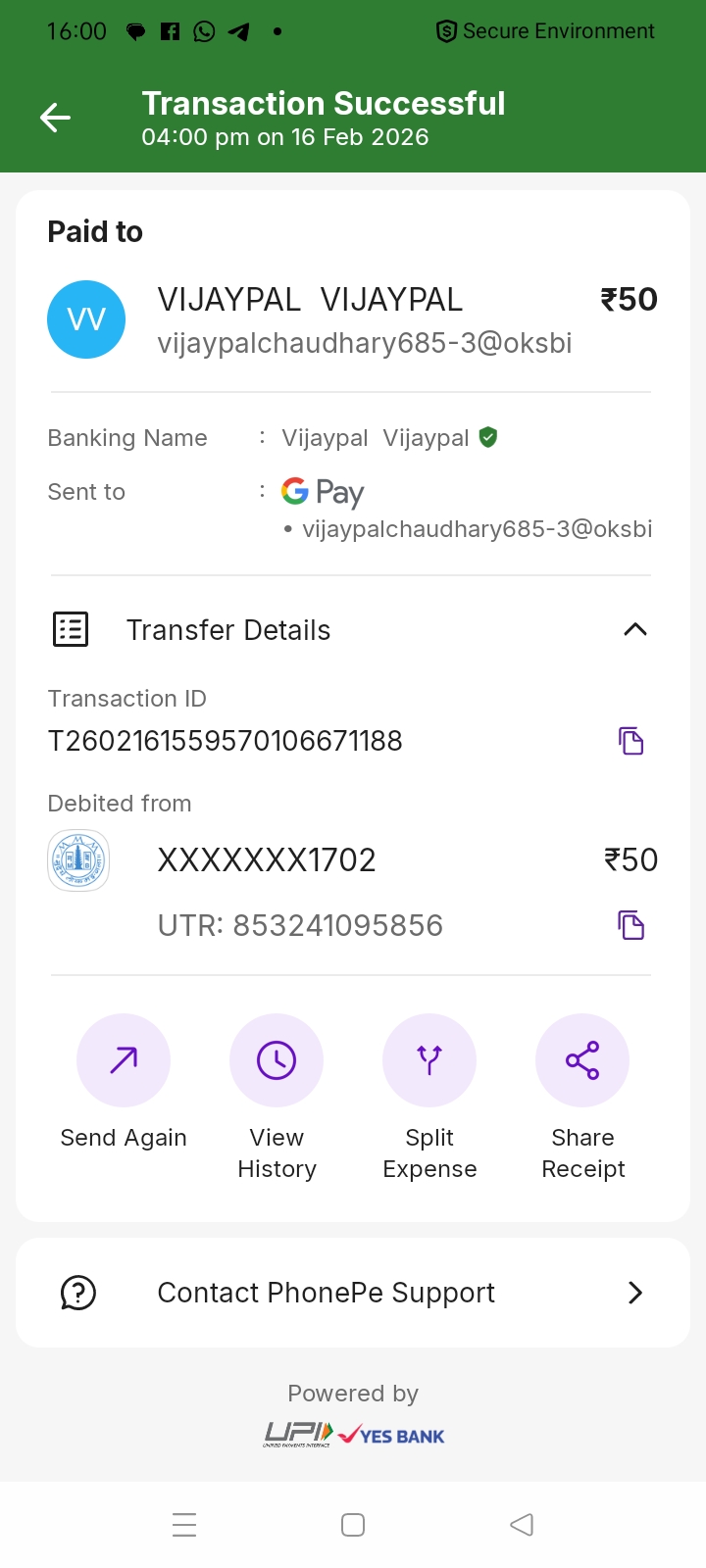This screenshot has width=706, height=1568.
Task: Tap the system home button
Action: (353, 1525)
